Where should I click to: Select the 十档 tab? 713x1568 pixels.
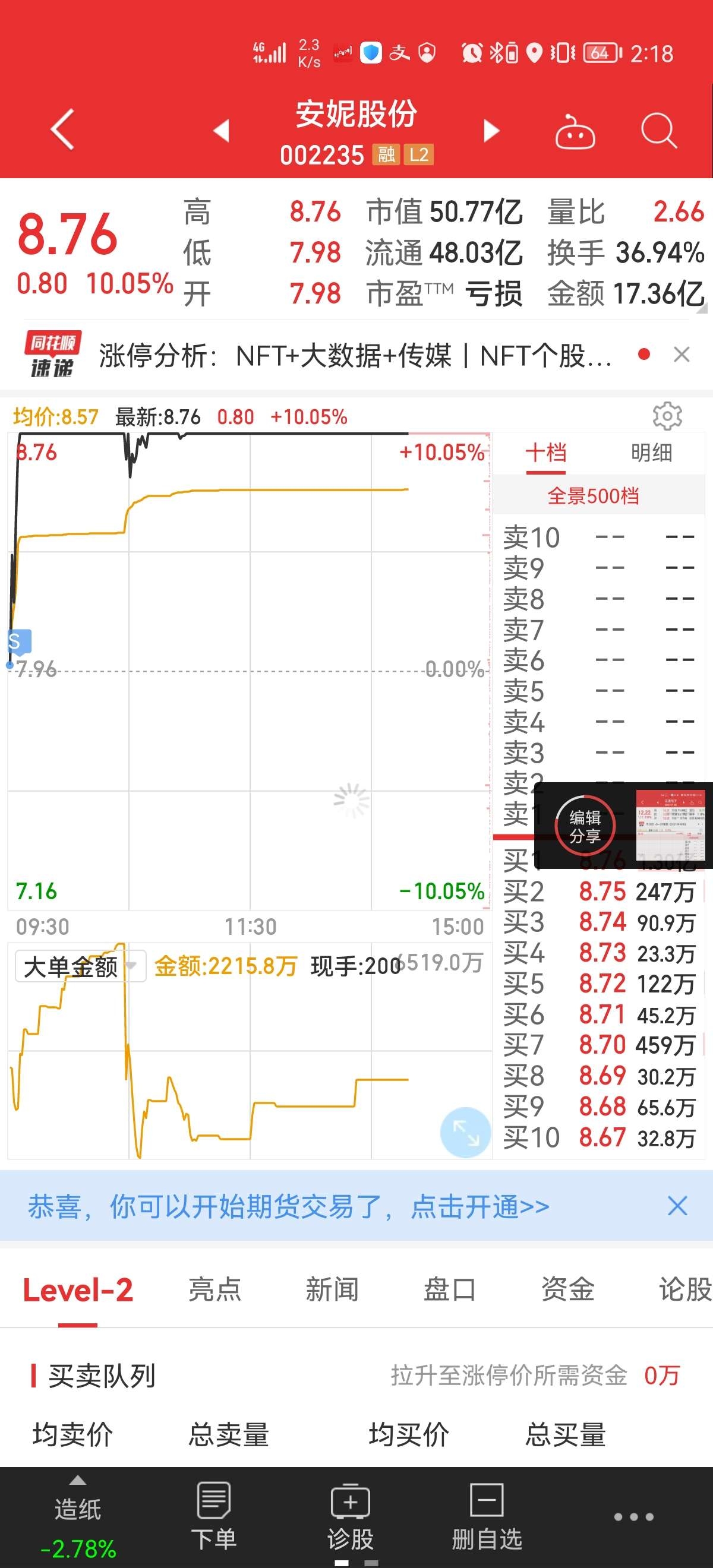coord(545,453)
